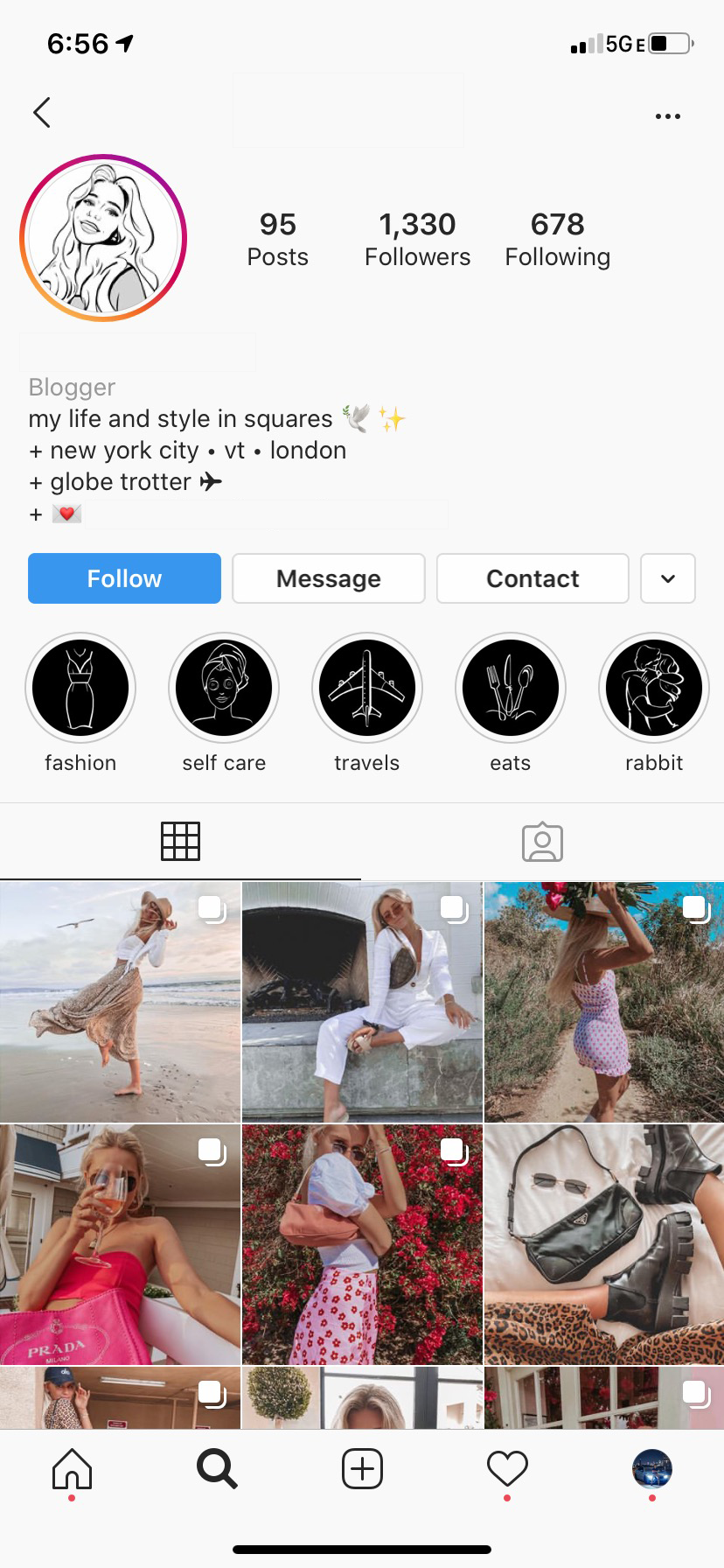Tap the Contact button
This screenshot has width=724, height=1568.
[x=533, y=578]
